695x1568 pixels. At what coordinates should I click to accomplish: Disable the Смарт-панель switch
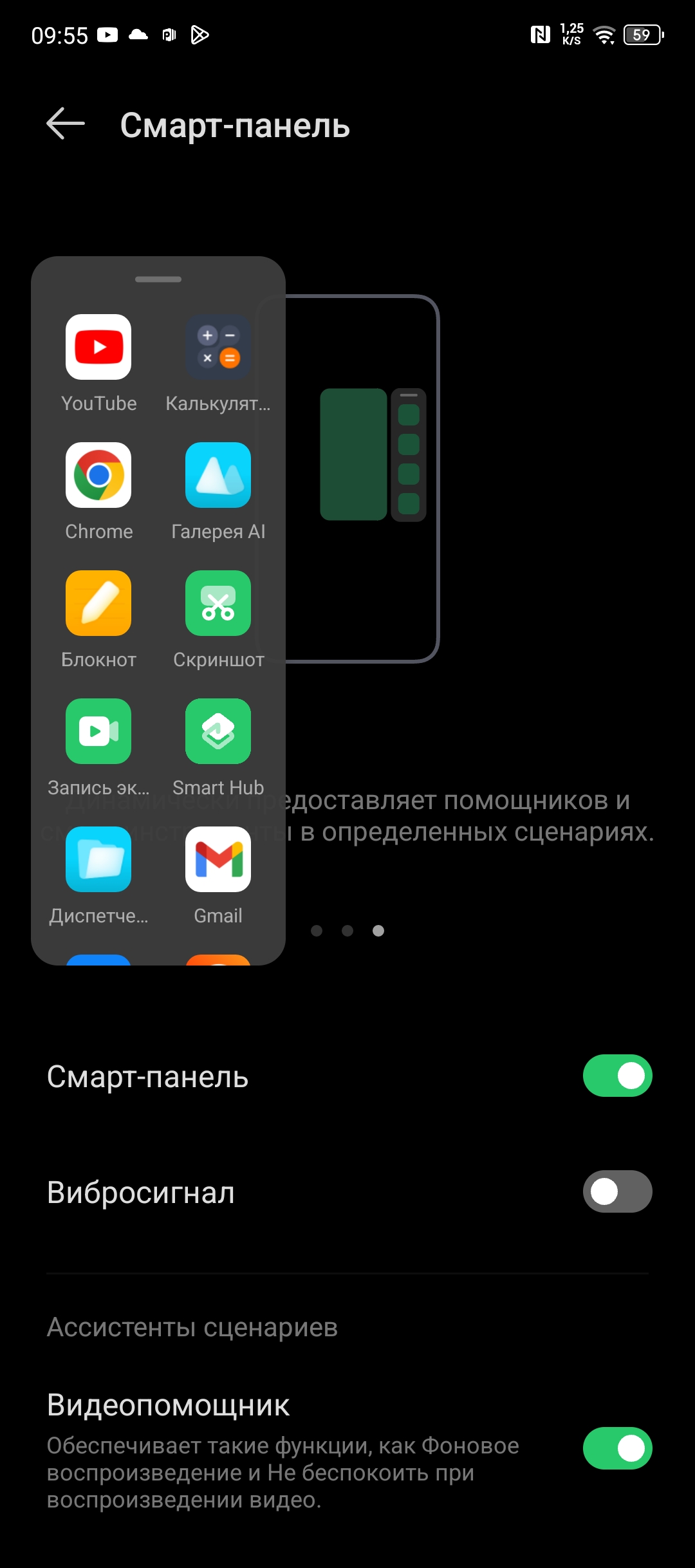point(617,1076)
